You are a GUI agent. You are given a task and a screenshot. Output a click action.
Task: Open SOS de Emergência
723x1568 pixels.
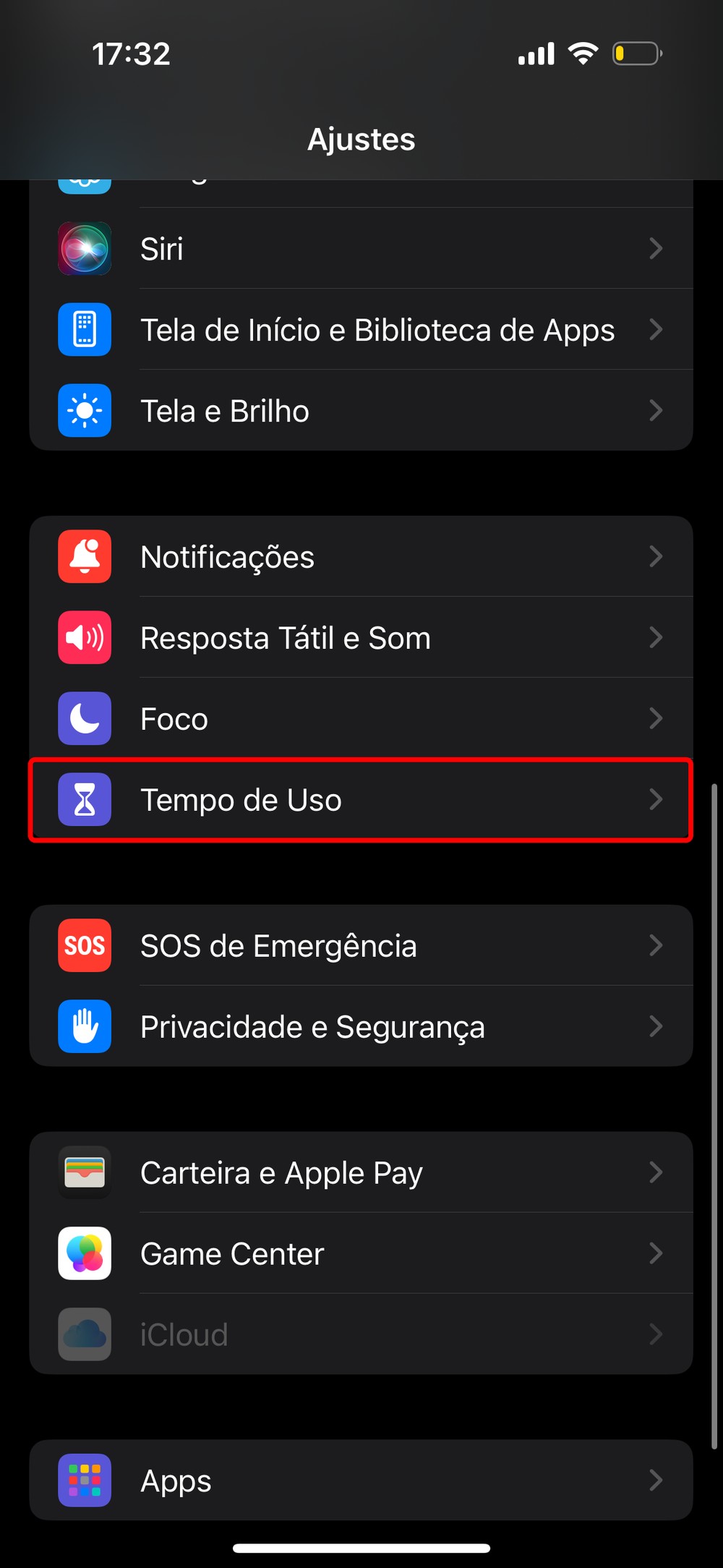[x=361, y=946]
